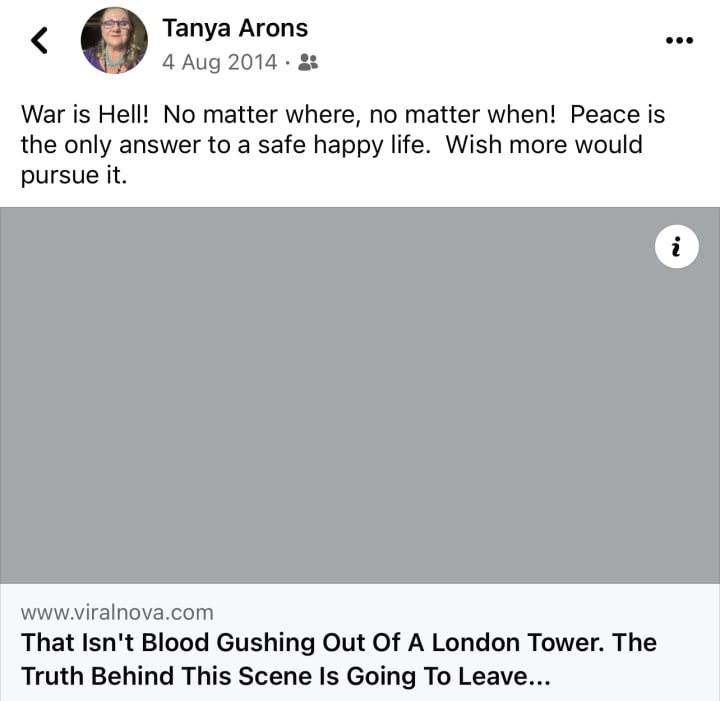Open Tanya Arons' profile picture
This screenshot has height=701, width=720.
click(114, 41)
